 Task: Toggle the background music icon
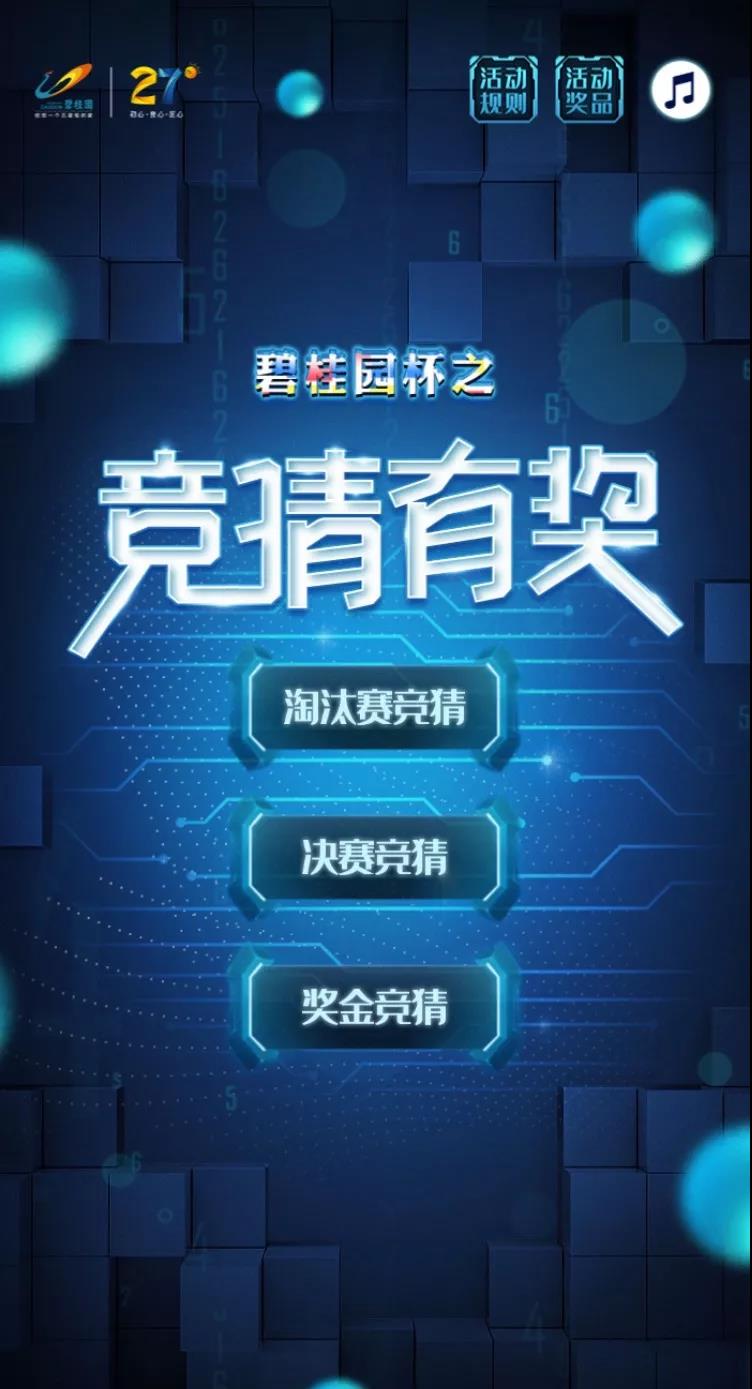(x=681, y=91)
